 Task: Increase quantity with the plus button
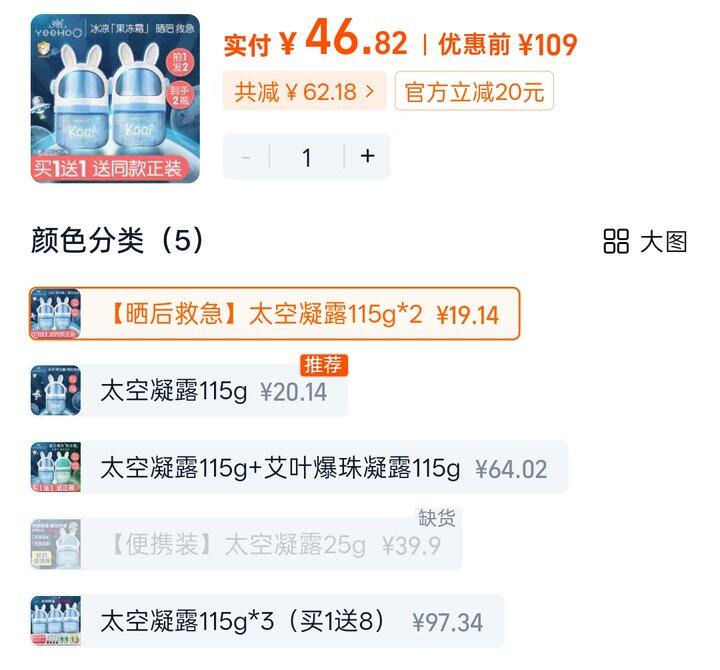coord(367,157)
